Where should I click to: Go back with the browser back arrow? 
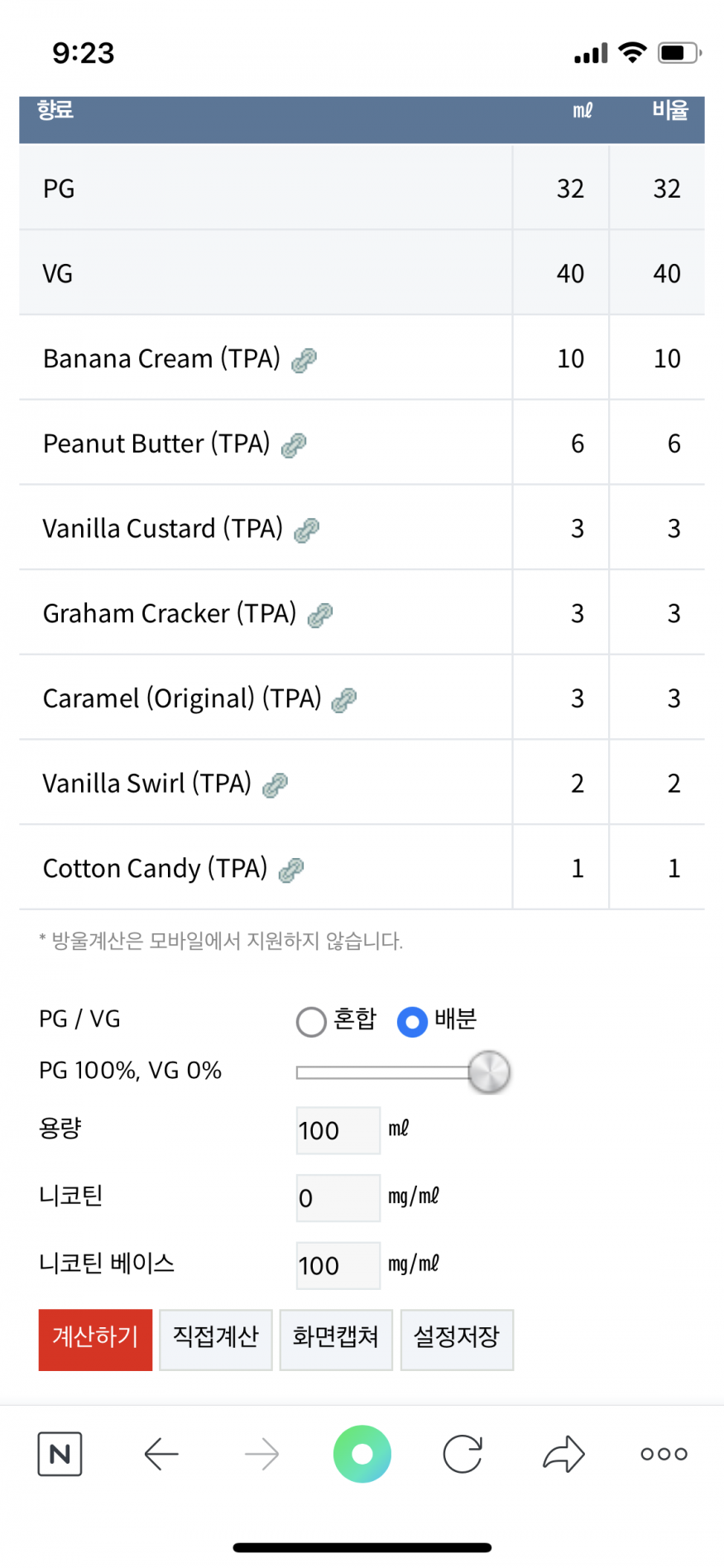click(x=161, y=1454)
